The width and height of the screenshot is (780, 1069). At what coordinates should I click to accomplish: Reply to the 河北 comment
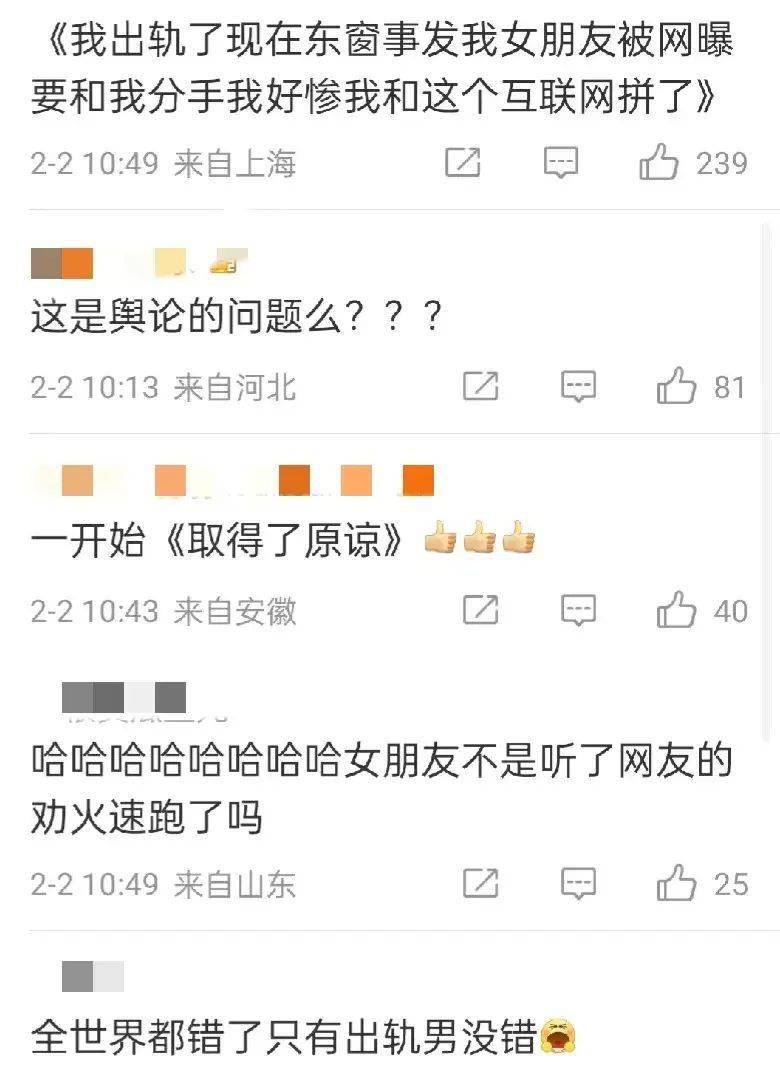pos(578,386)
